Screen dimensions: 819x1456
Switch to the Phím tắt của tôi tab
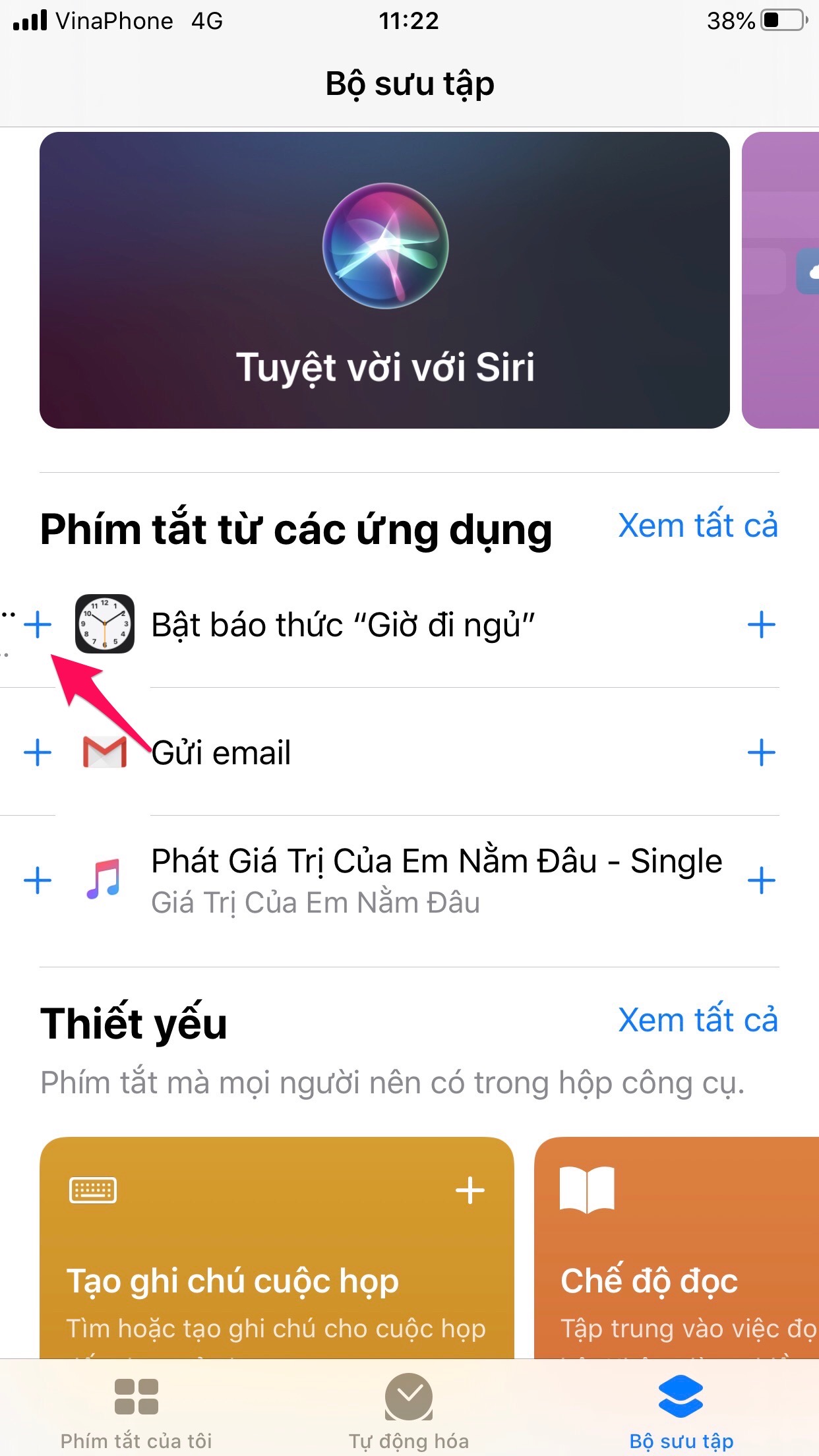click(x=136, y=1411)
